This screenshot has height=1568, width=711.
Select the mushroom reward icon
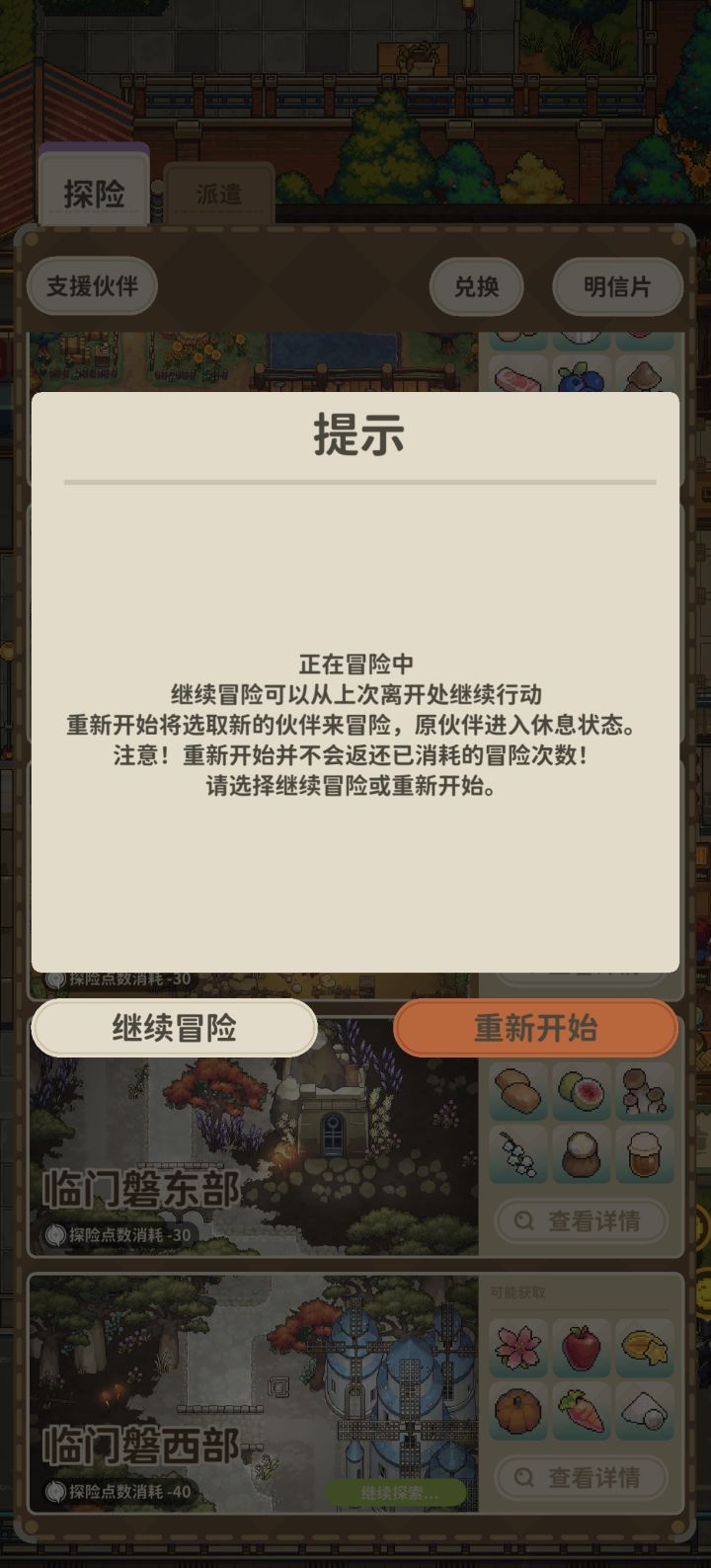(644, 1094)
